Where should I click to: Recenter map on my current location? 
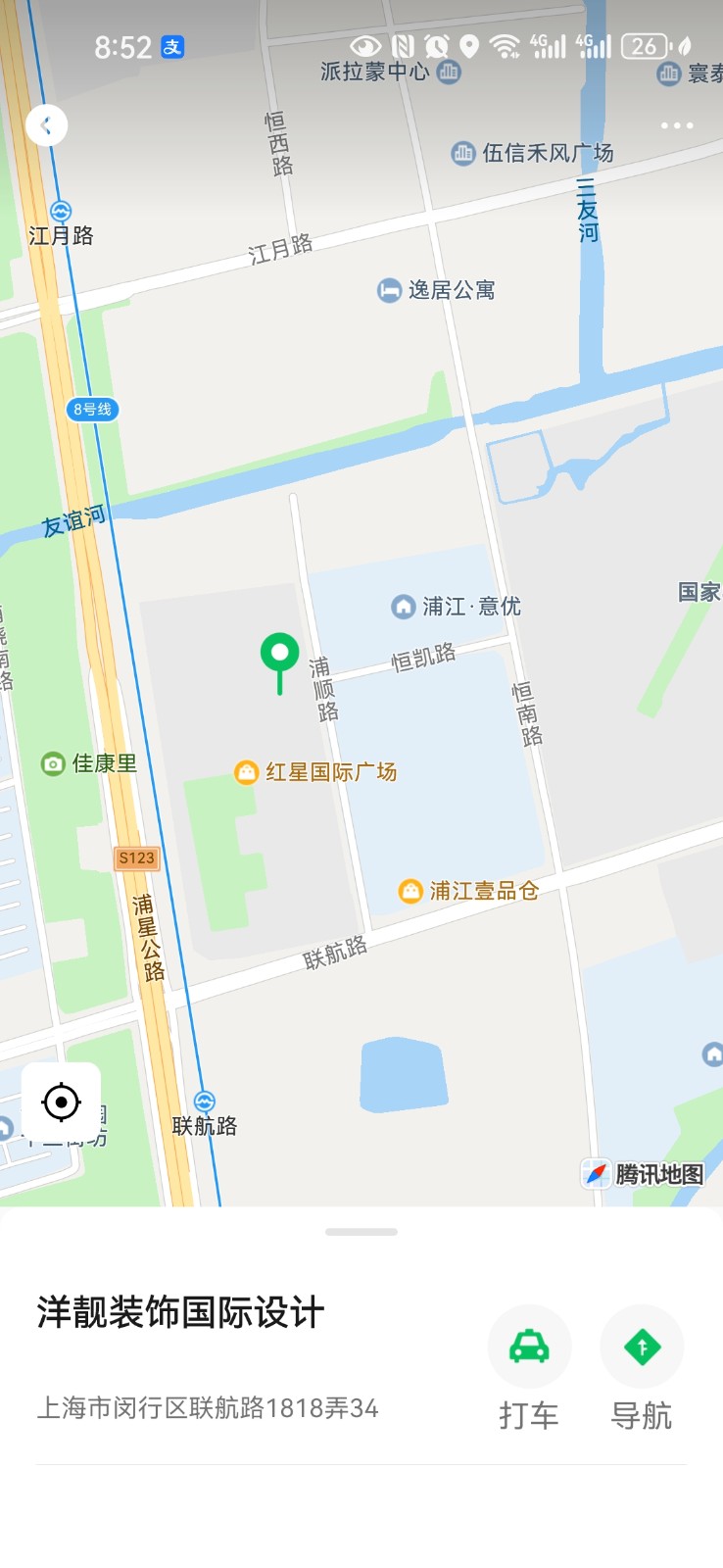click(61, 1102)
